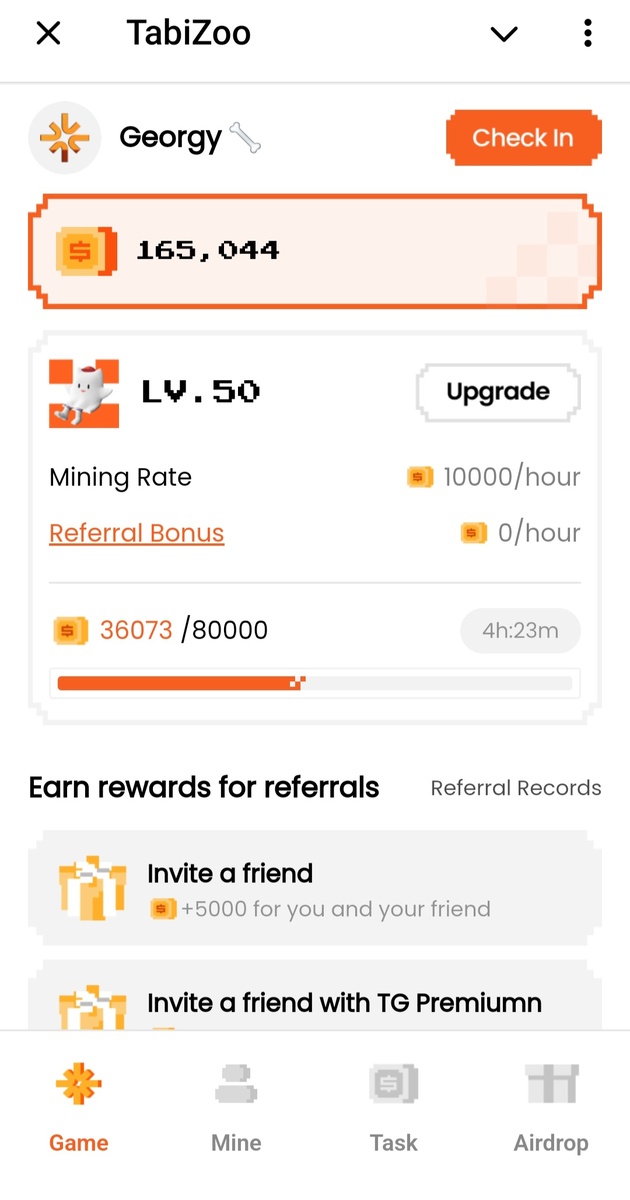View Referral Records

click(515, 788)
